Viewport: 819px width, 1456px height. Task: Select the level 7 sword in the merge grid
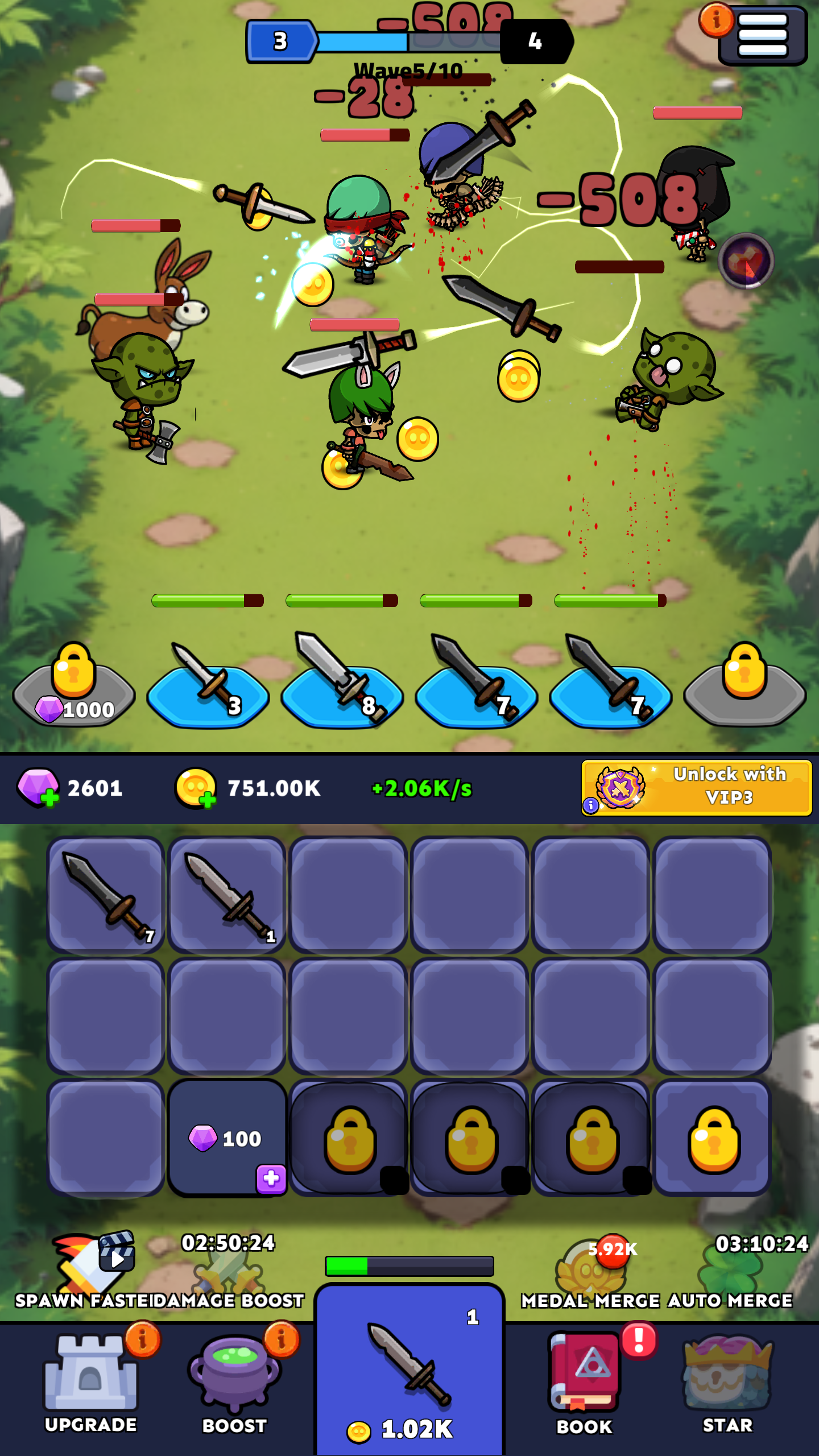coord(106,895)
